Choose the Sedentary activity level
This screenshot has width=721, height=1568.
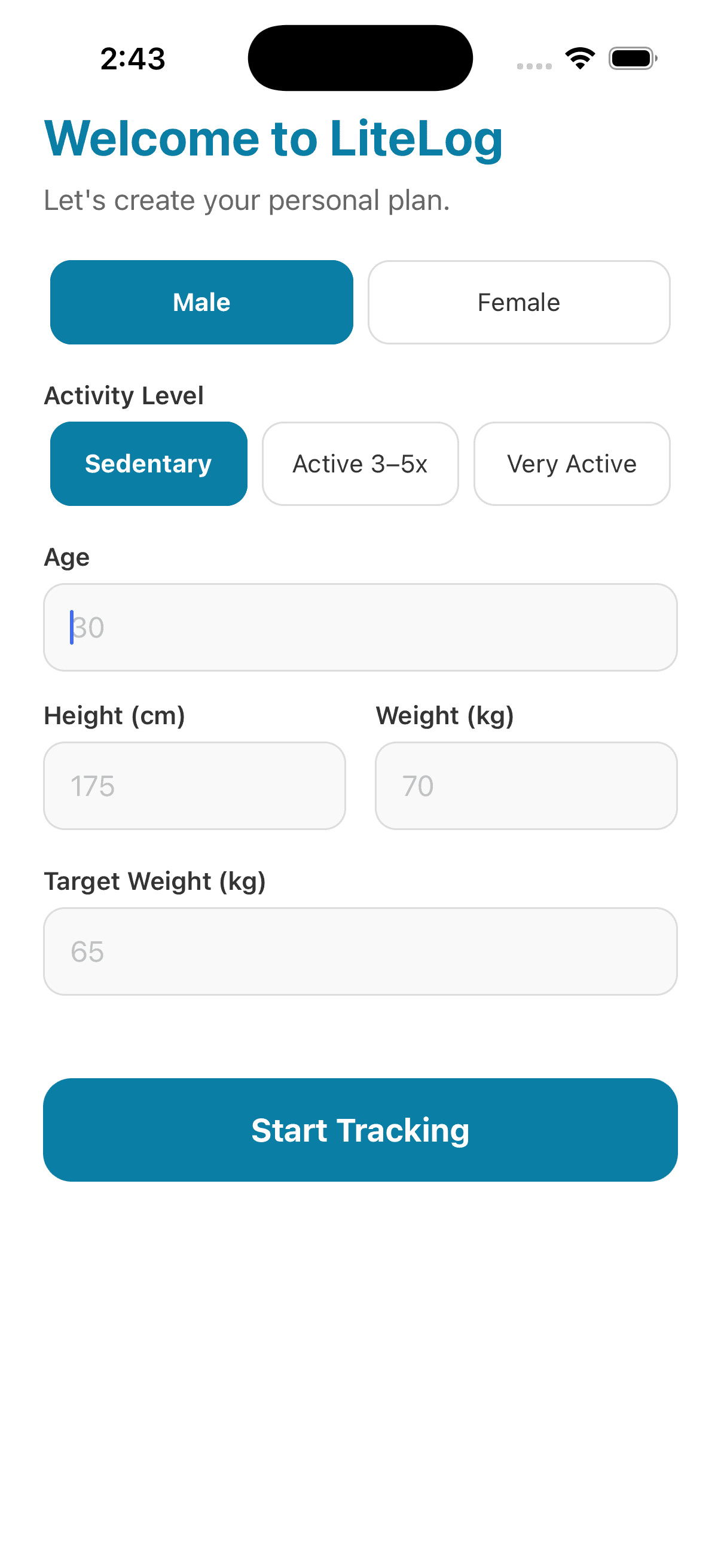tap(148, 463)
